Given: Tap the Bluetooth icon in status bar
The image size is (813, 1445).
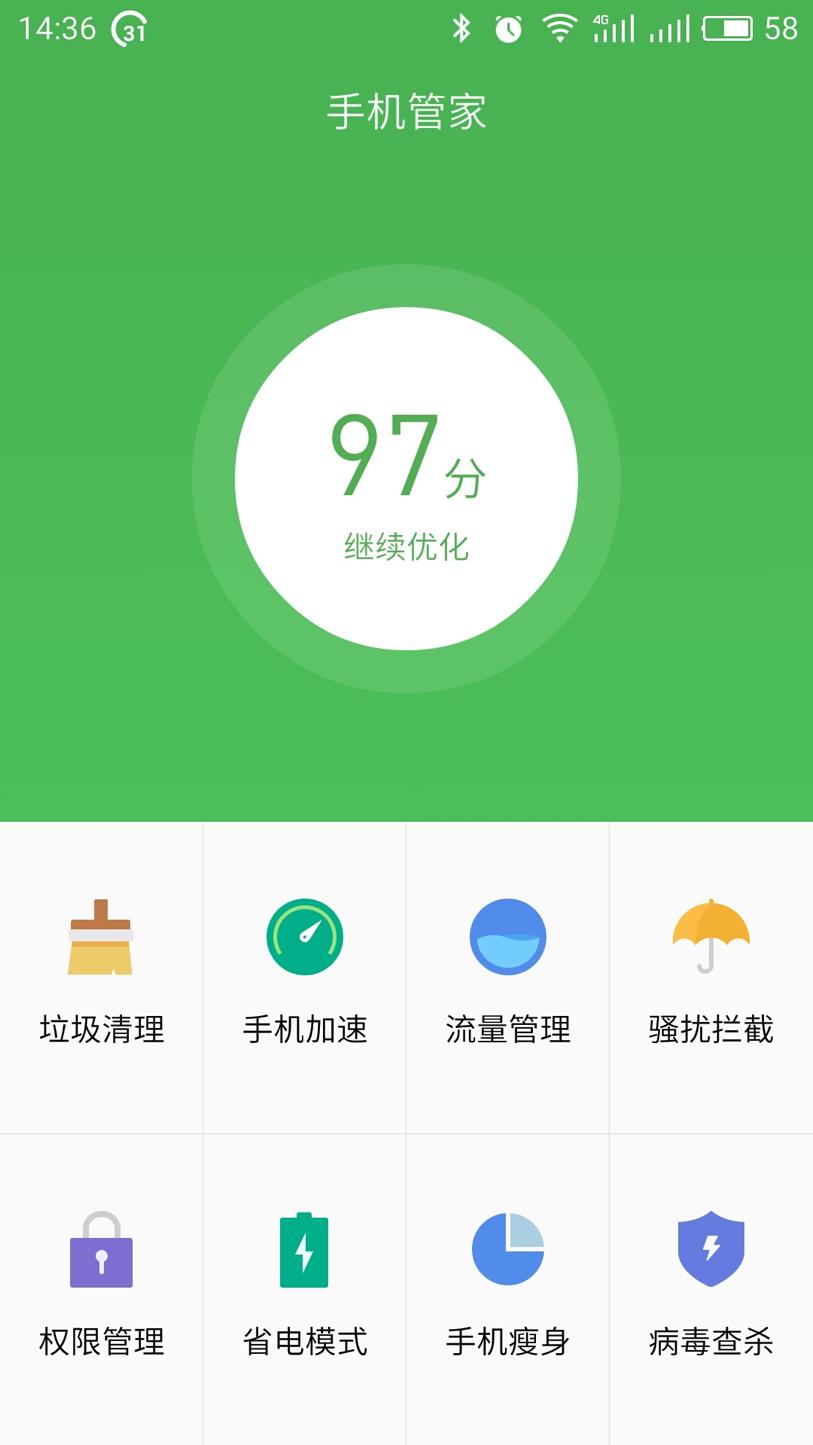Looking at the screenshot, I should coord(461,28).
